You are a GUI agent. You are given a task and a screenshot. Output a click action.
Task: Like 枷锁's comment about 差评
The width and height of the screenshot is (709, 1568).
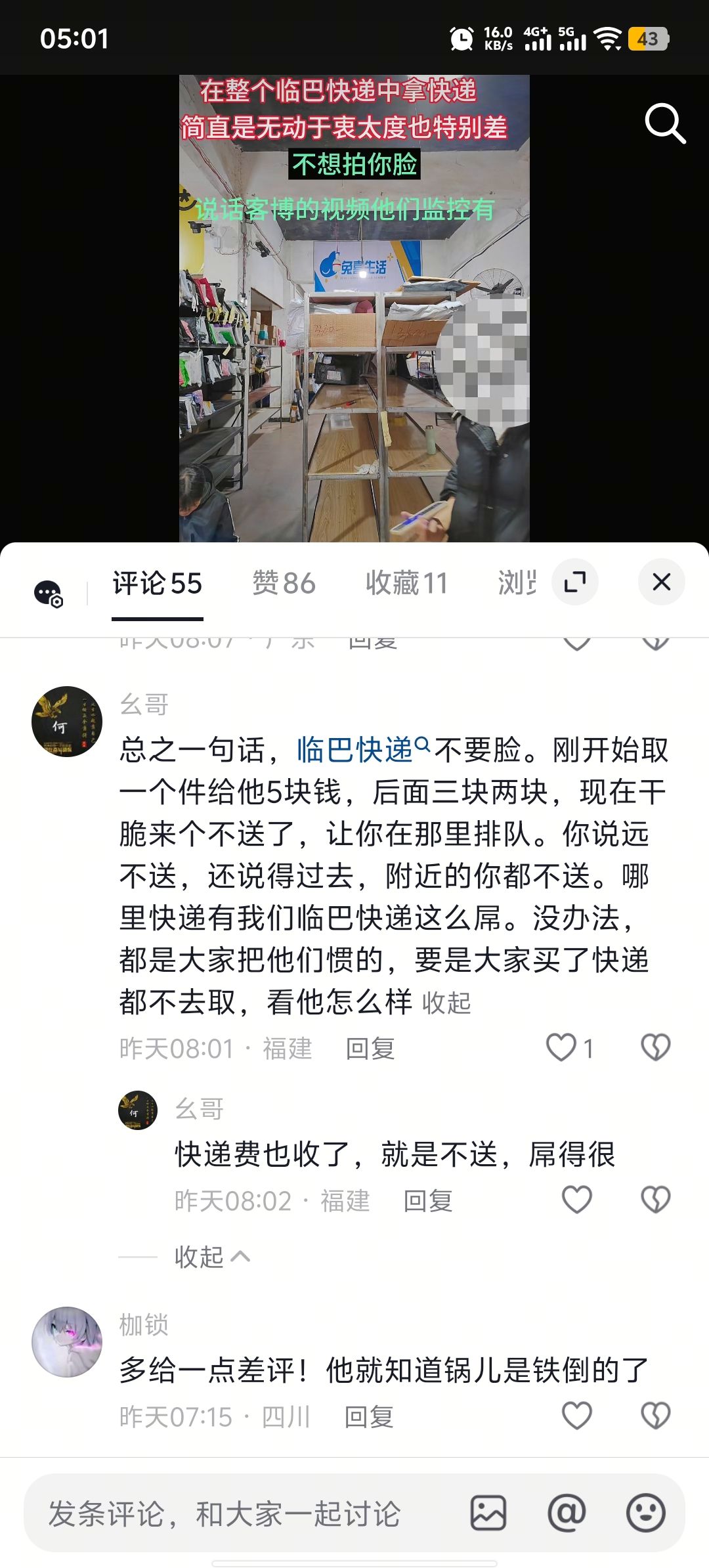[x=577, y=1416]
